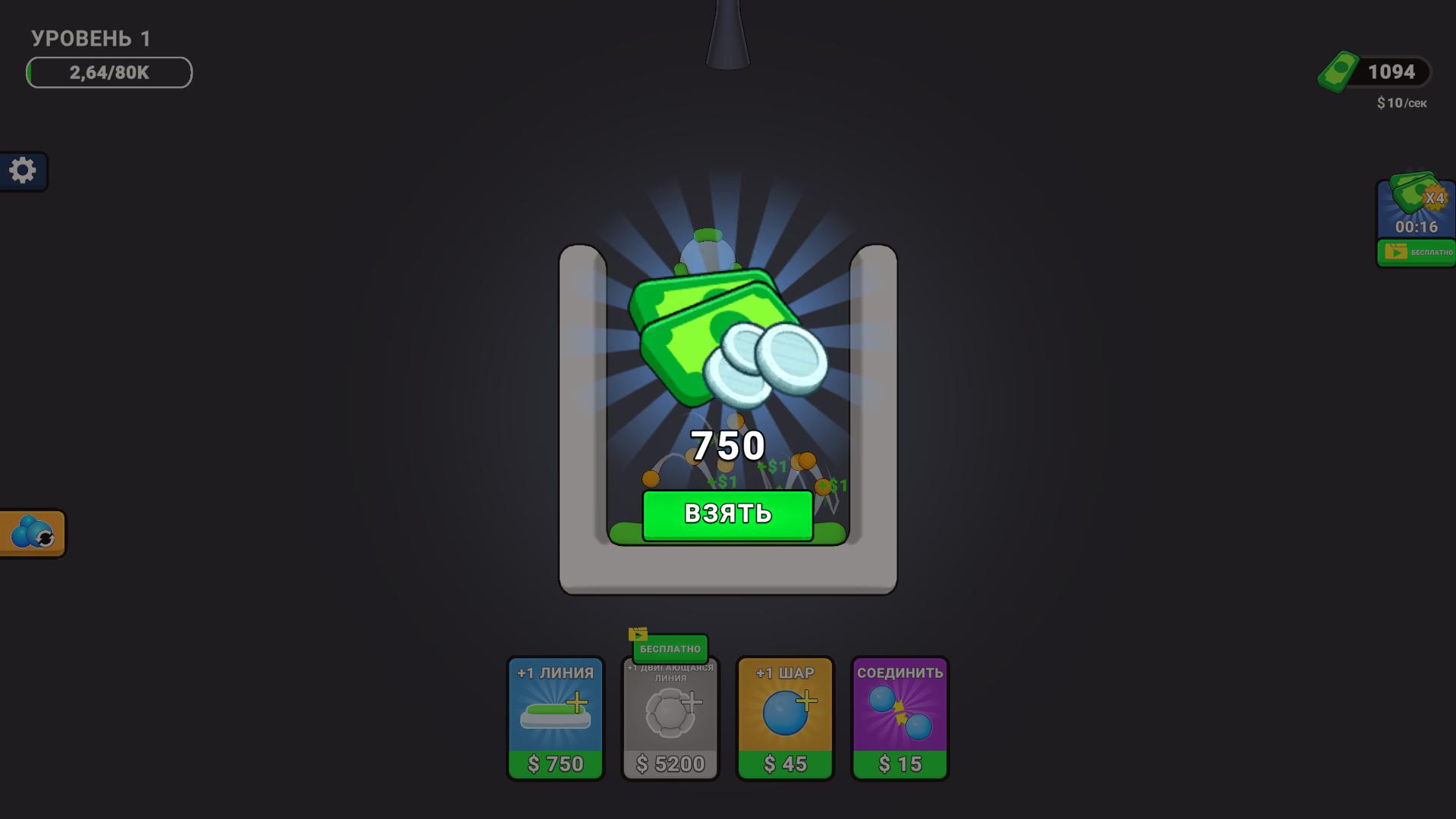Tap the green ВЗЯТЬ button
The width and height of the screenshot is (1456, 819).
pos(727,514)
